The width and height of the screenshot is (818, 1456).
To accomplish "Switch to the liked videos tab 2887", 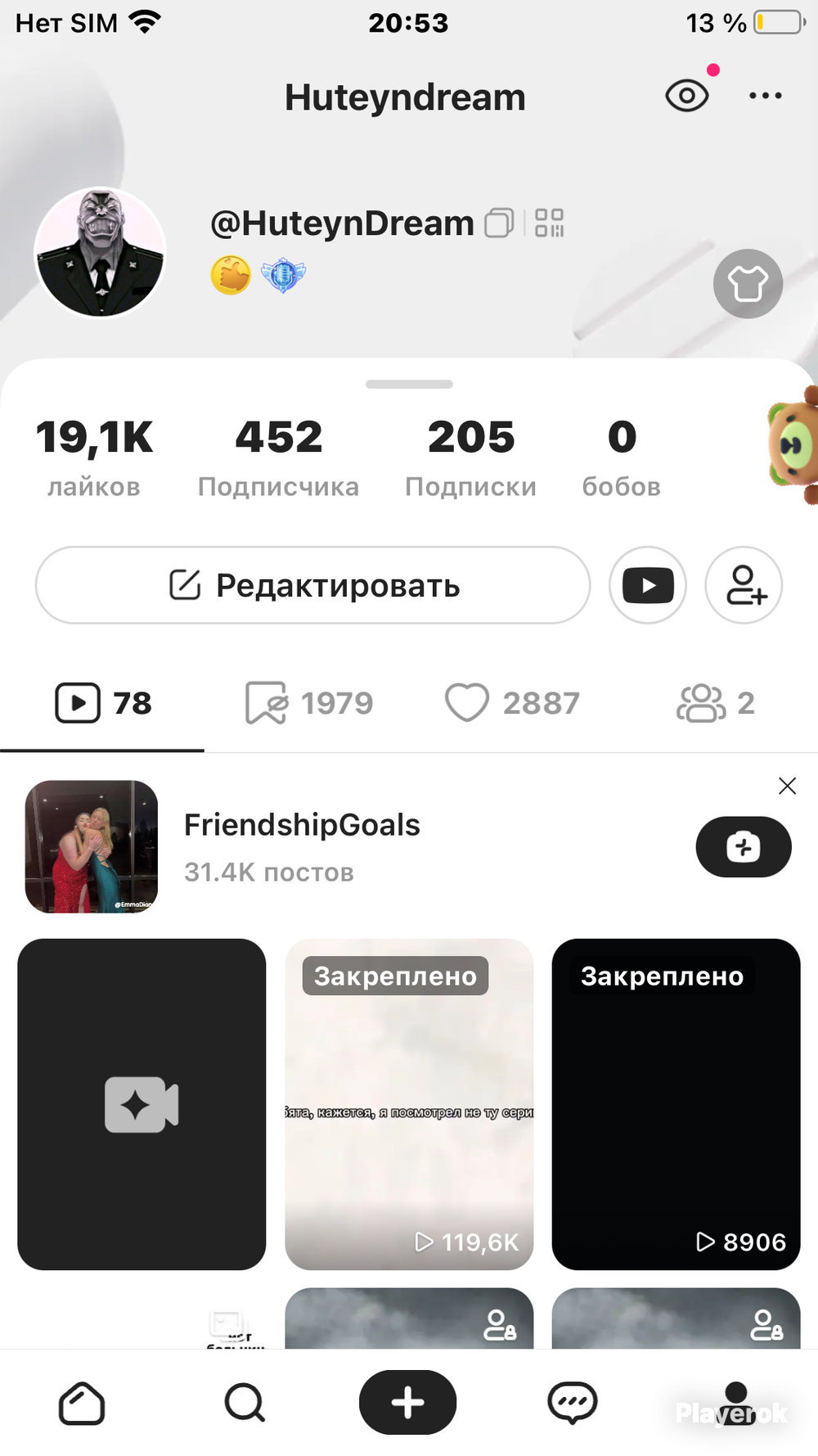I will [x=512, y=703].
